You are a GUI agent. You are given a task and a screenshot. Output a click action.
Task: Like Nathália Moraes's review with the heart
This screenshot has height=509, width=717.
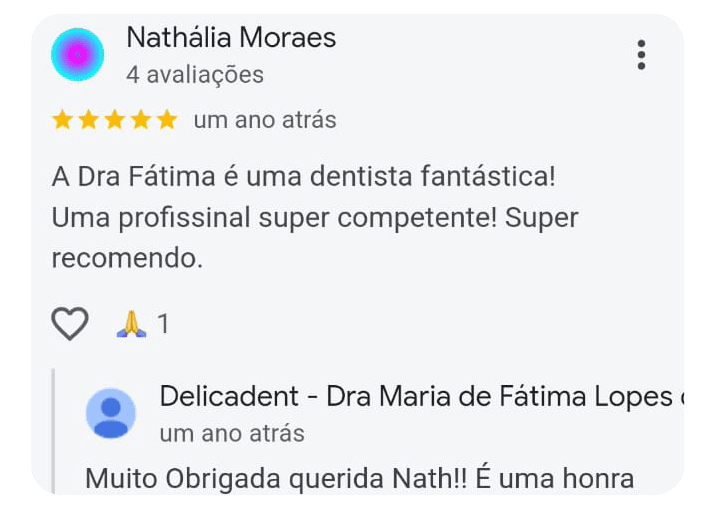pyautogui.click(x=70, y=324)
